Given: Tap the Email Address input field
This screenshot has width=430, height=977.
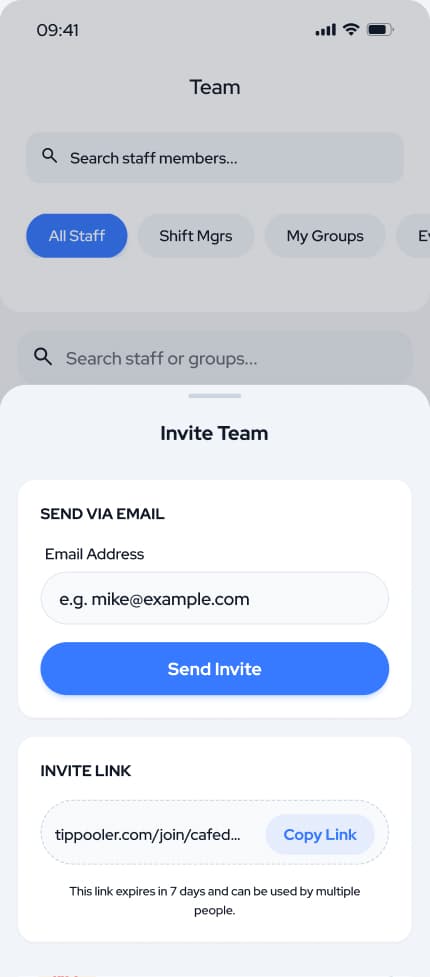Looking at the screenshot, I should 214,599.
